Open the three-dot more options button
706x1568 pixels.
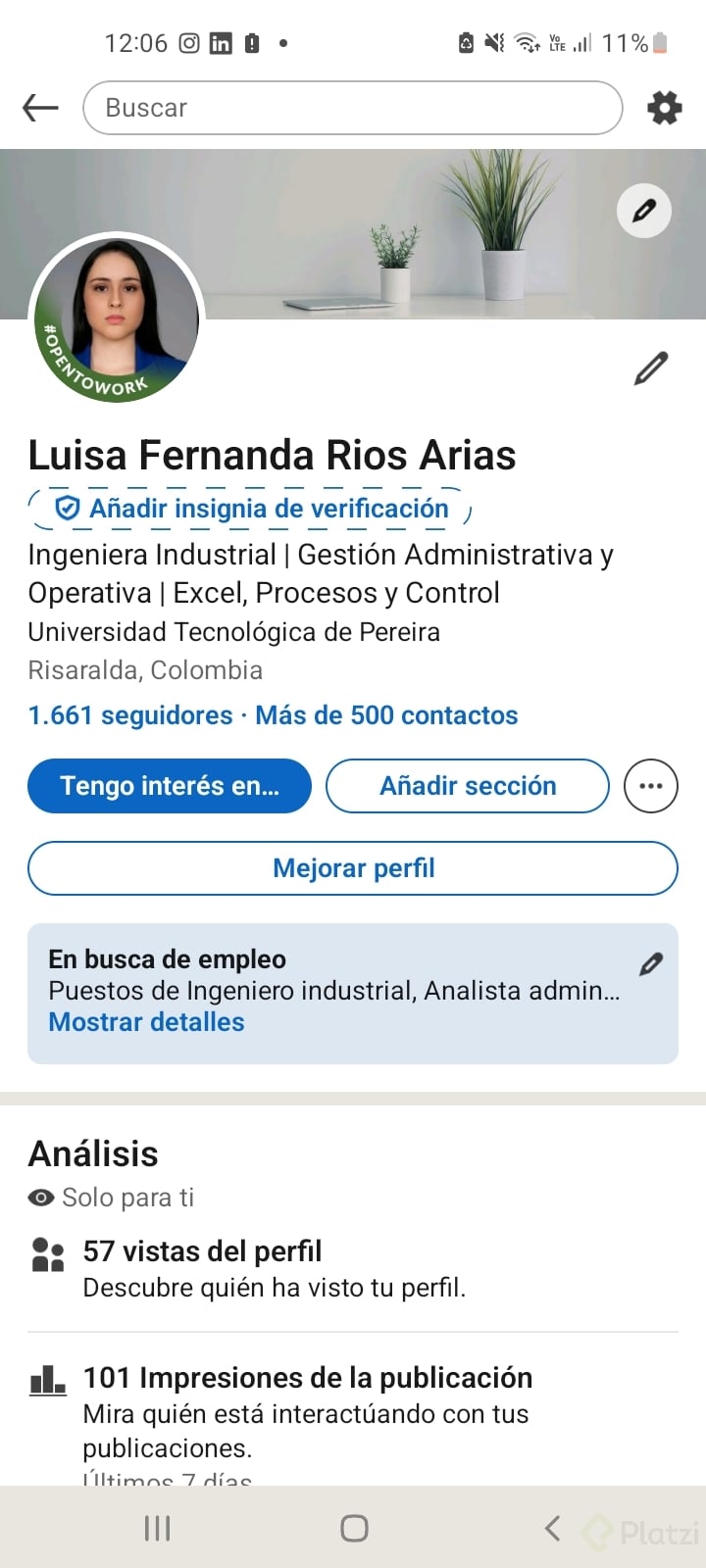[x=651, y=786]
